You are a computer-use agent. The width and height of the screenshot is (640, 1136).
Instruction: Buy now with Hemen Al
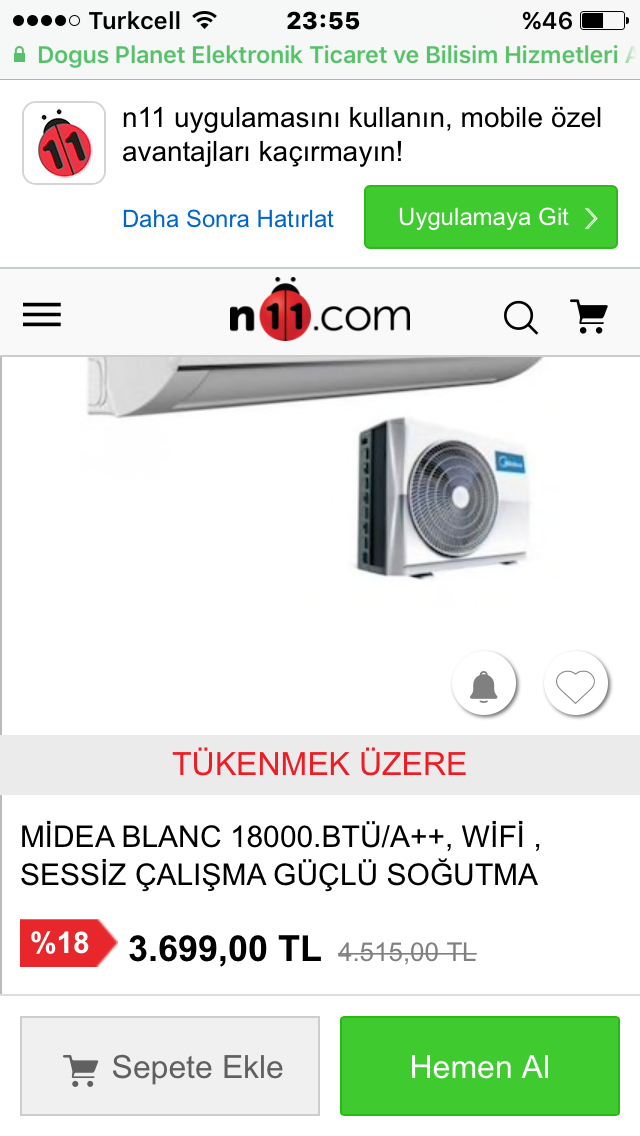480,1066
